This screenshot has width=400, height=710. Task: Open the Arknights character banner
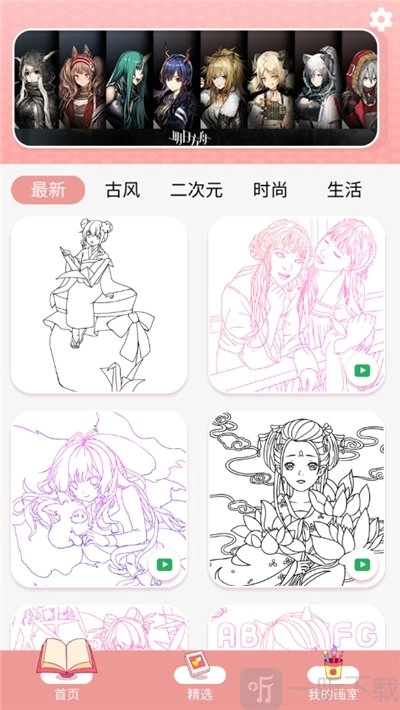coord(195,88)
